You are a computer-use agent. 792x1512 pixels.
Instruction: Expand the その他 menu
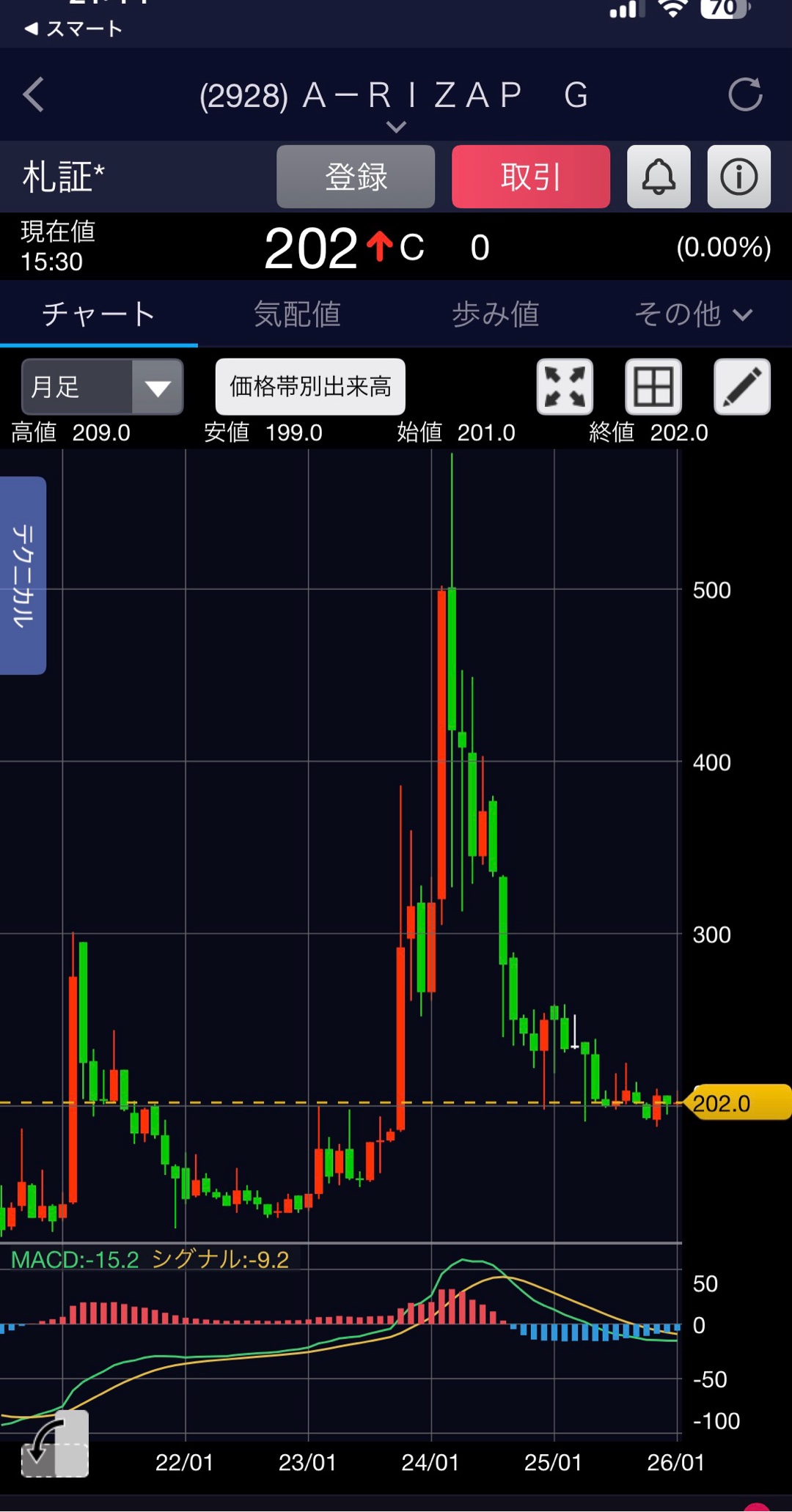point(693,314)
